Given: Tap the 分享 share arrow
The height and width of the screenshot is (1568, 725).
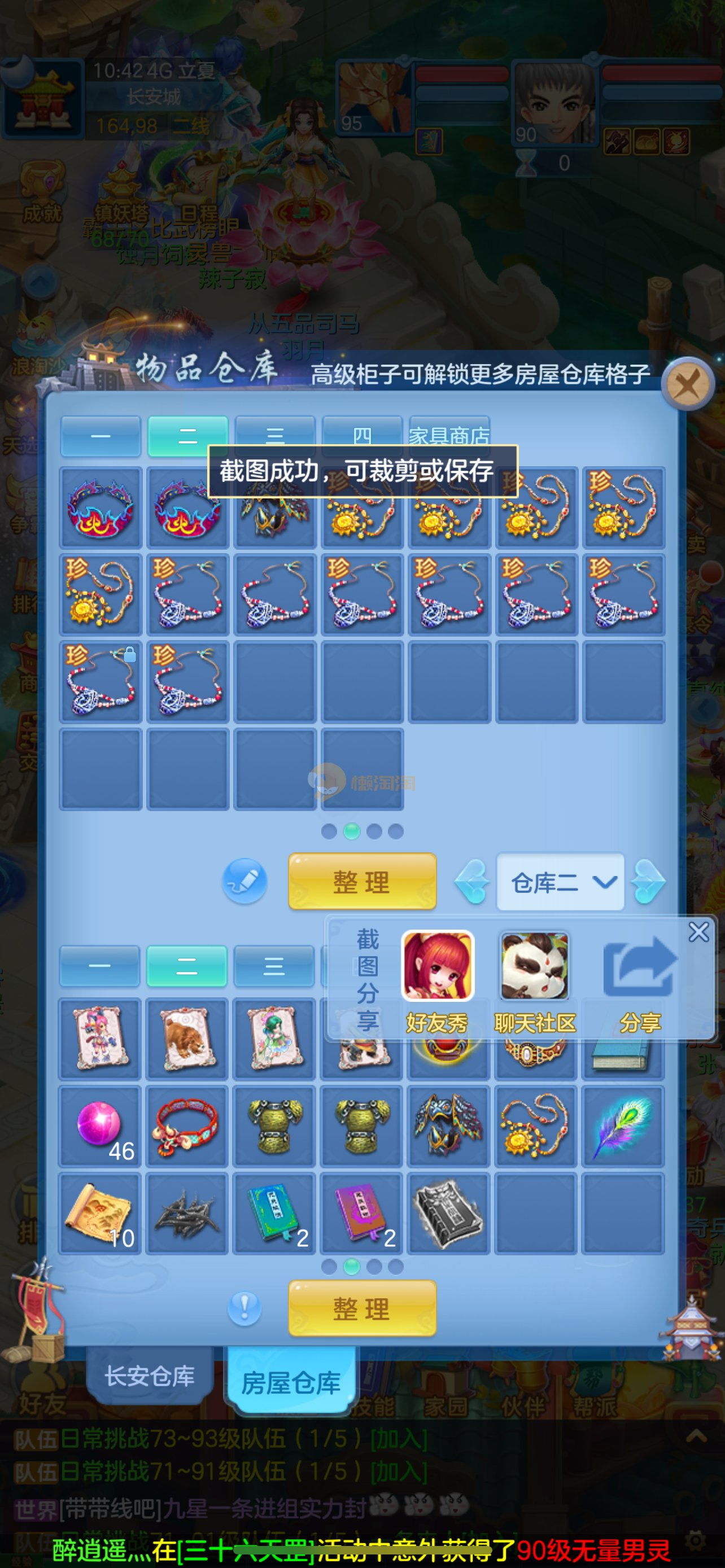Looking at the screenshot, I should point(640,979).
